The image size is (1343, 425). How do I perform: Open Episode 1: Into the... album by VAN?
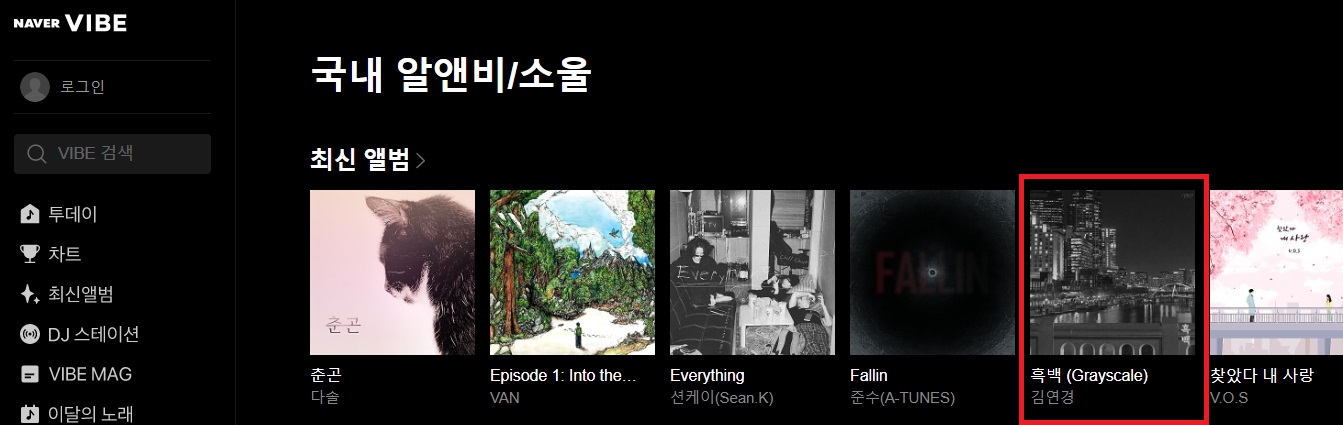(572, 273)
